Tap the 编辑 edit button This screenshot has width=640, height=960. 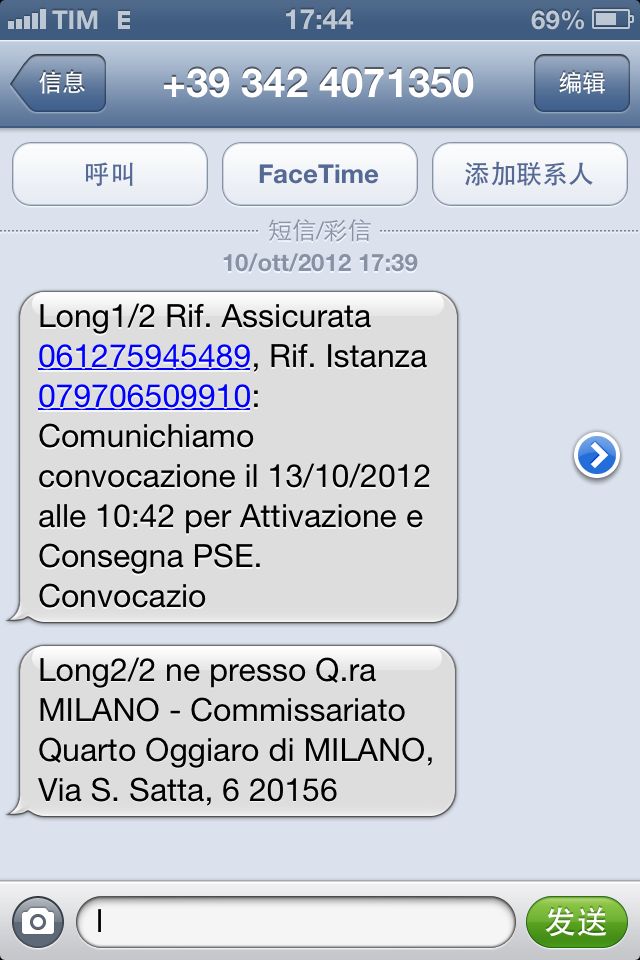click(581, 83)
